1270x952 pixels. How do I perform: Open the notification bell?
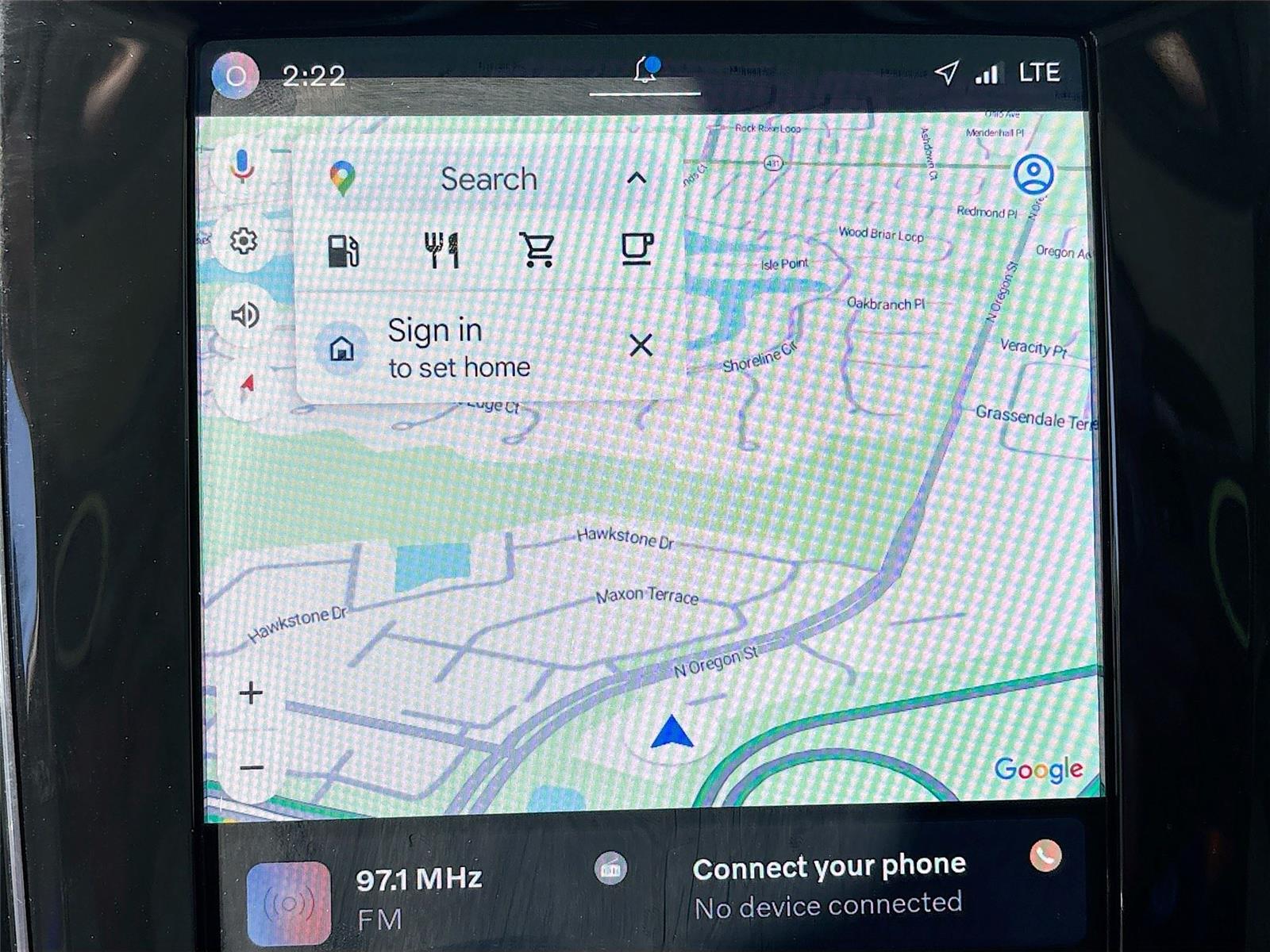[645, 71]
